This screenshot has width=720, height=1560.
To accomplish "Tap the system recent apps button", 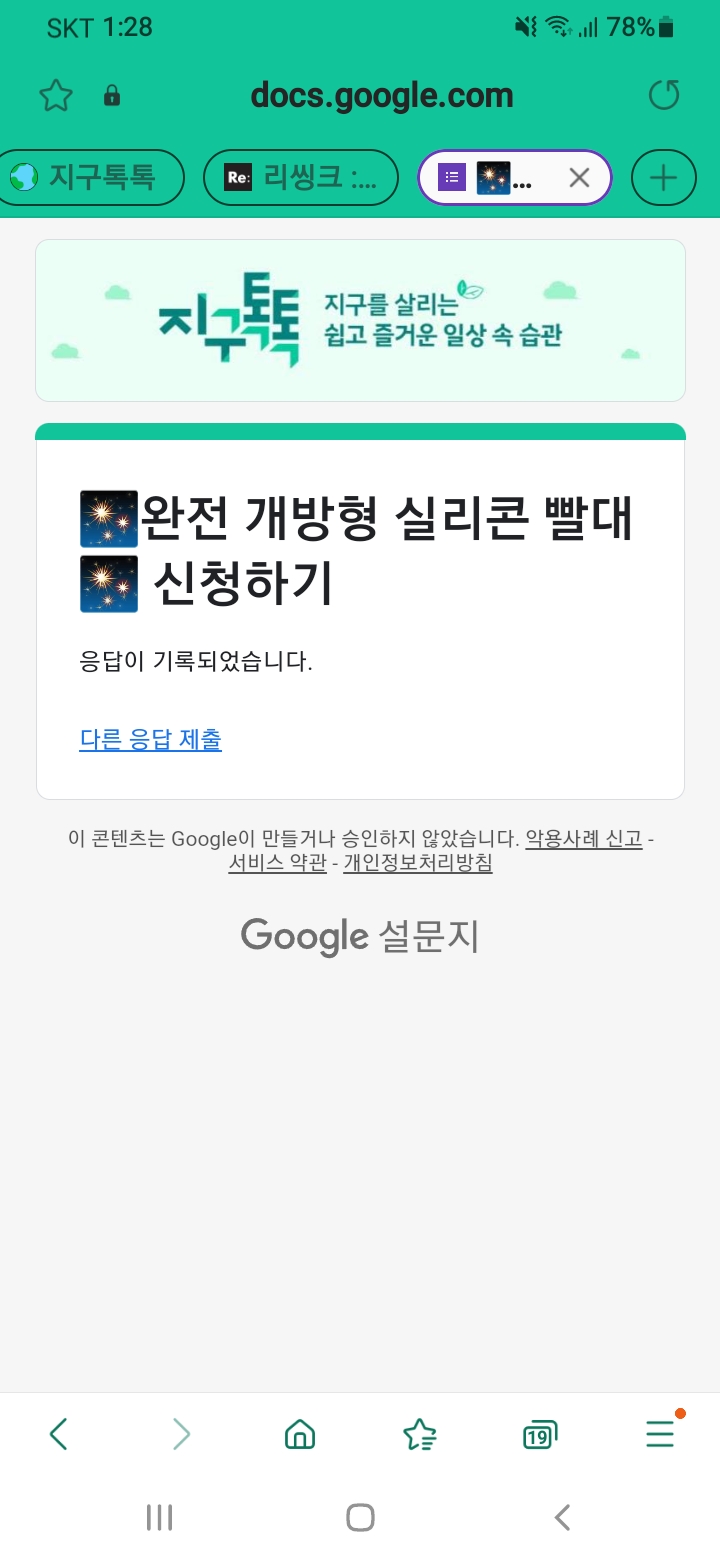I will pos(159,1517).
